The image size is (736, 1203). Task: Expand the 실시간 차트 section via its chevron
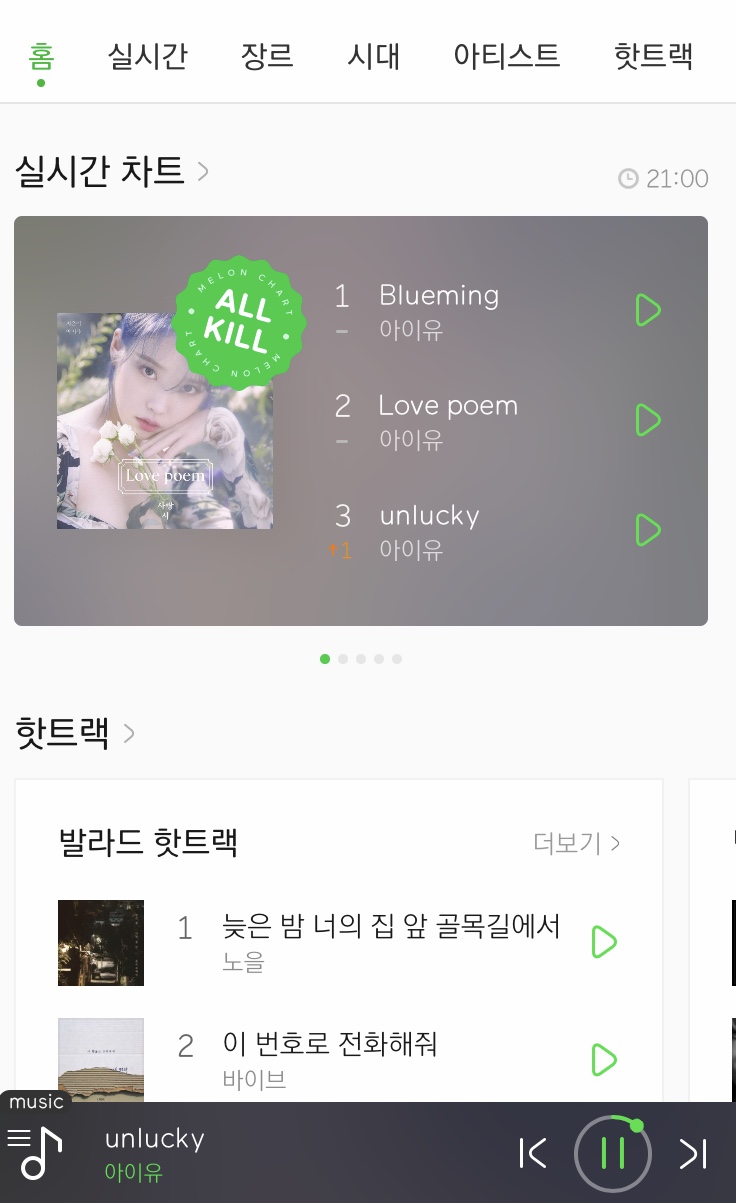click(203, 171)
